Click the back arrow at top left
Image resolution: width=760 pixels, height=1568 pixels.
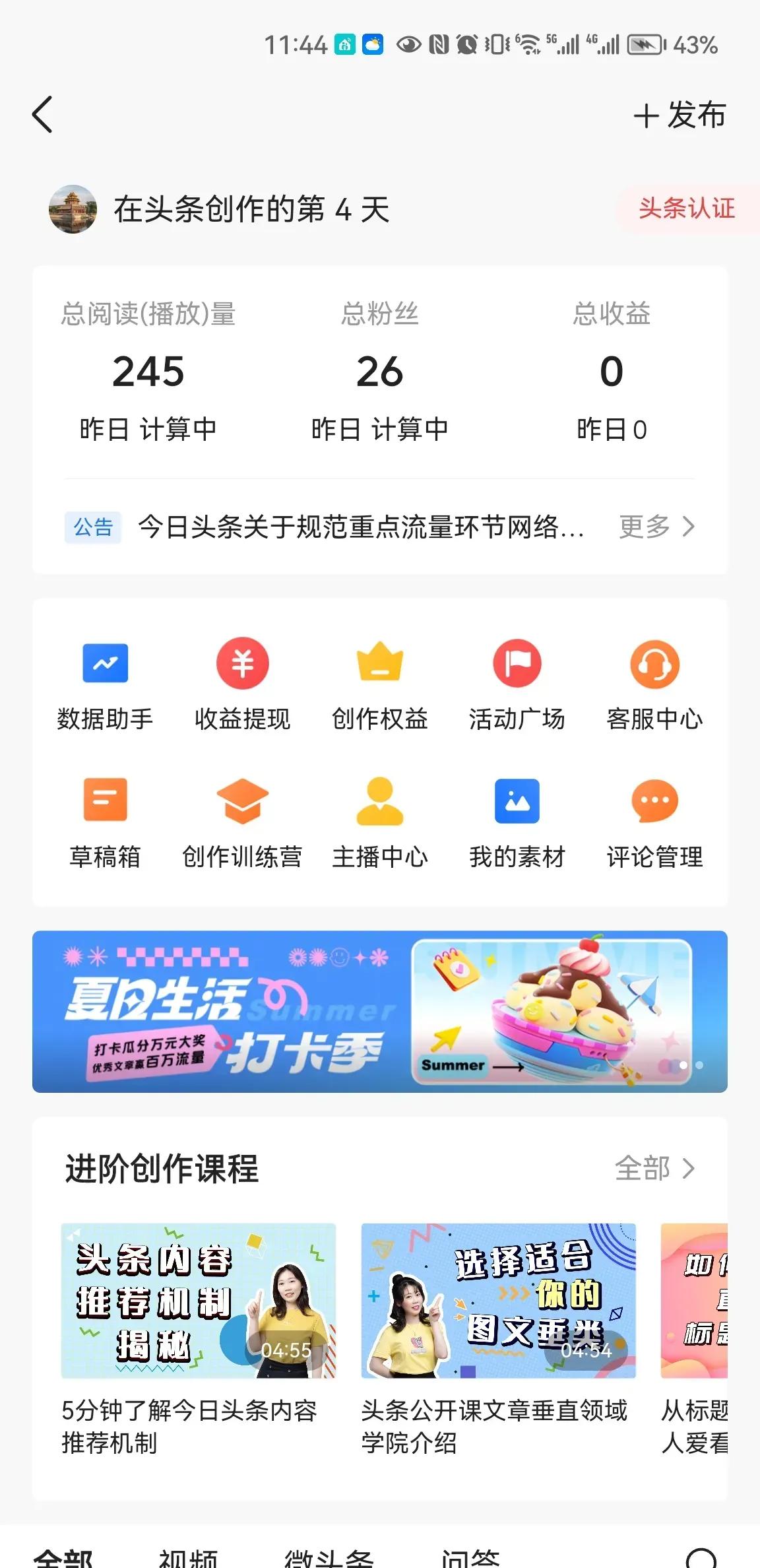click(x=42, y=114)
